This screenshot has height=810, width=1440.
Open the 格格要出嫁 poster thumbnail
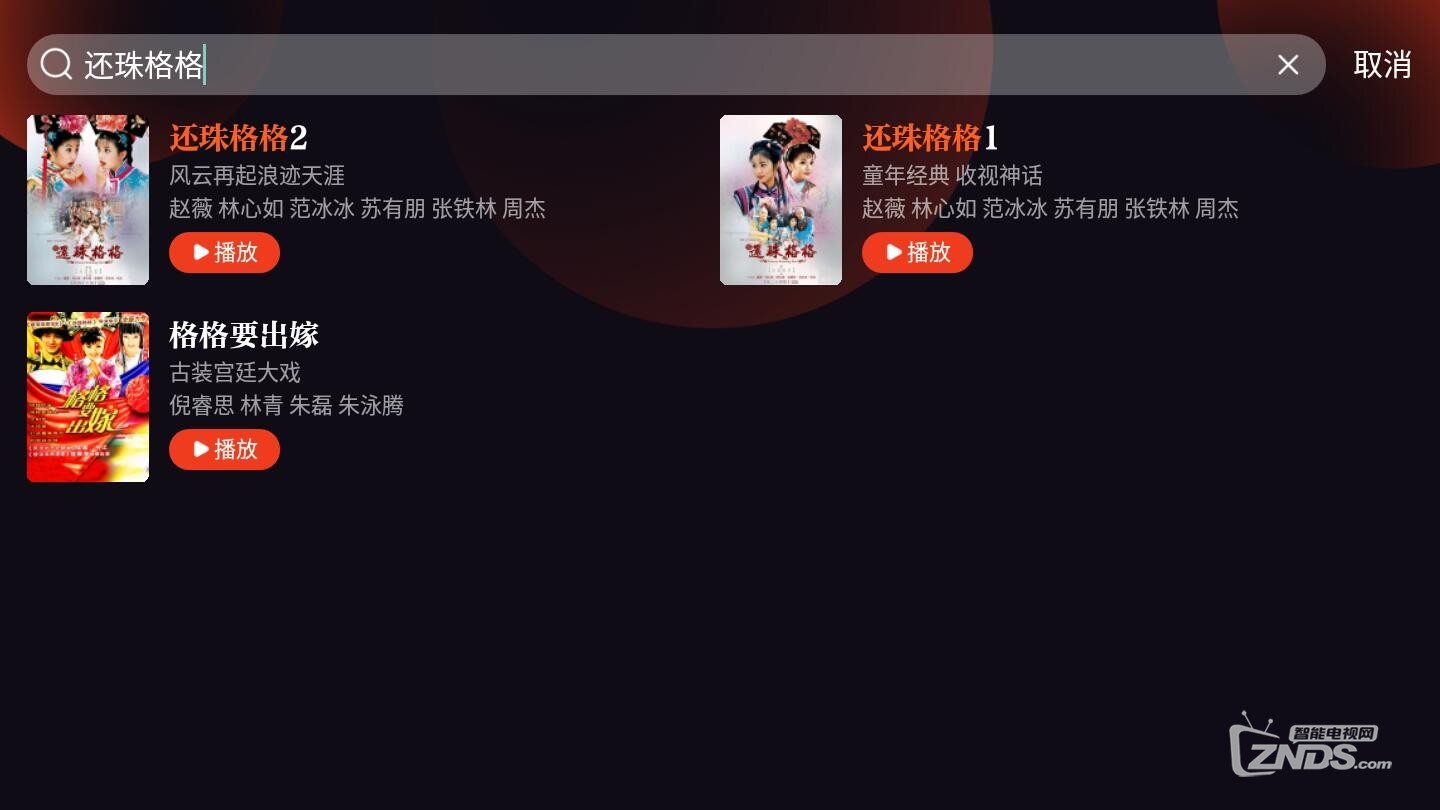[88, 397]
